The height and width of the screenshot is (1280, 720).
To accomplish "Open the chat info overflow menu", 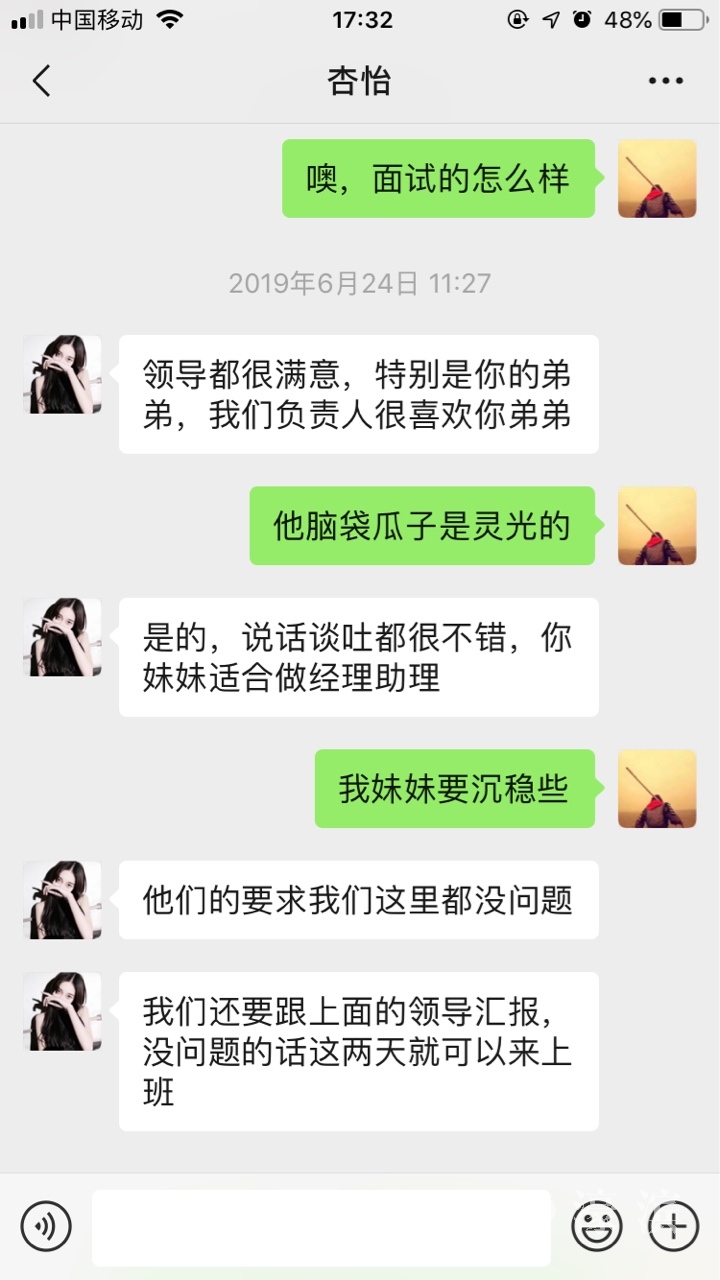I will pos(665,81).
